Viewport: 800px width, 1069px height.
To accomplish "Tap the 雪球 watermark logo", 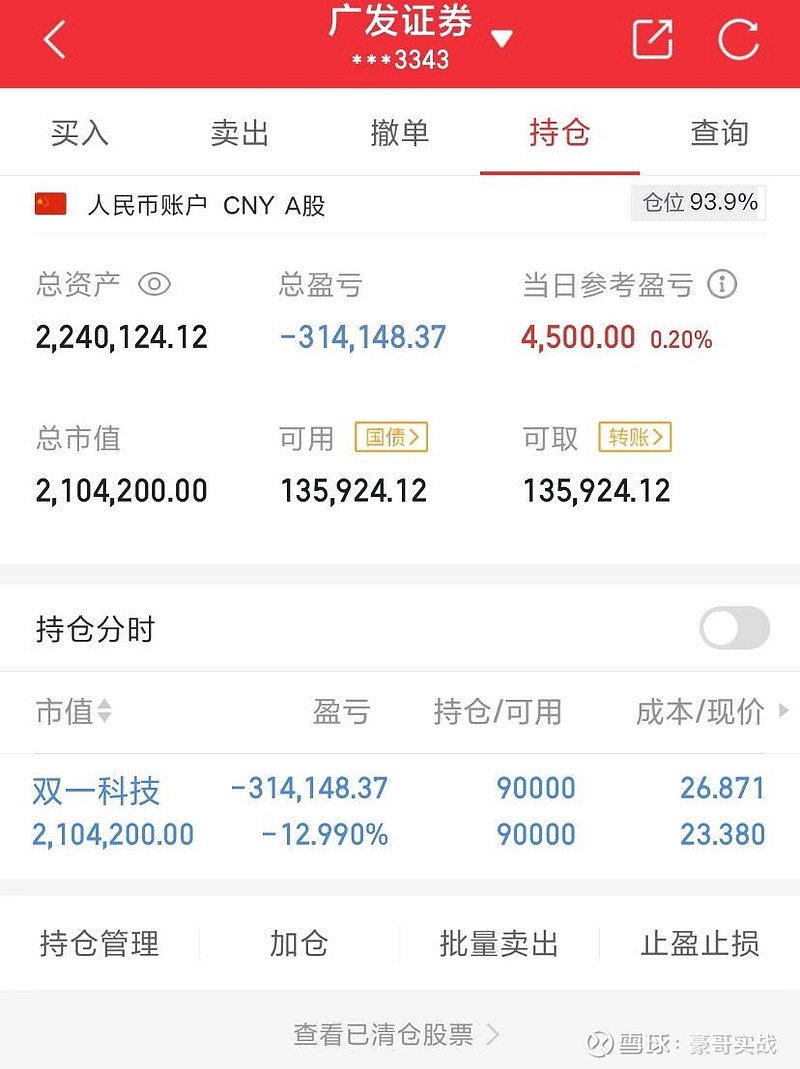I will (x=600, y=1042).
